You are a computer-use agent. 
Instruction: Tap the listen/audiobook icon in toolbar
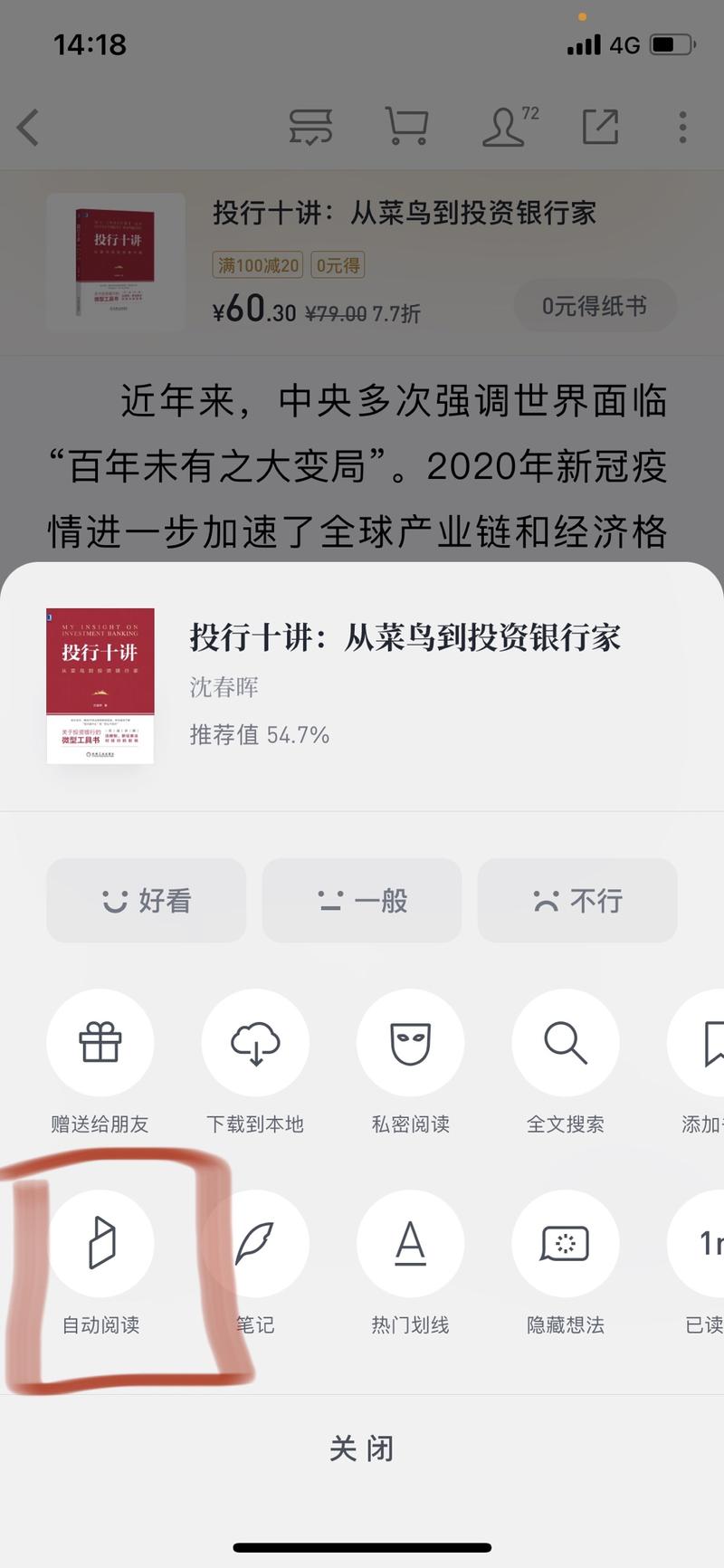310,127
